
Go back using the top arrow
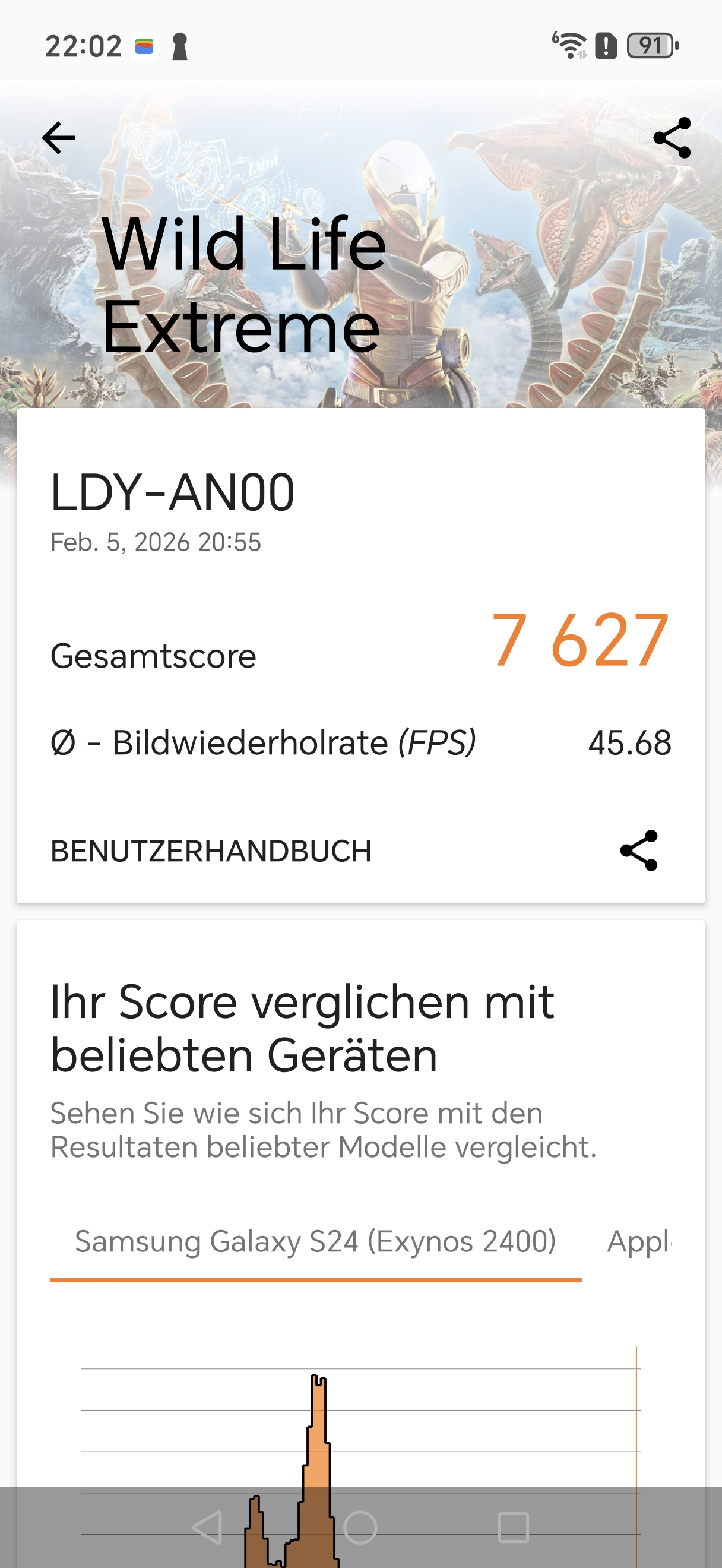tap(58, 138)
